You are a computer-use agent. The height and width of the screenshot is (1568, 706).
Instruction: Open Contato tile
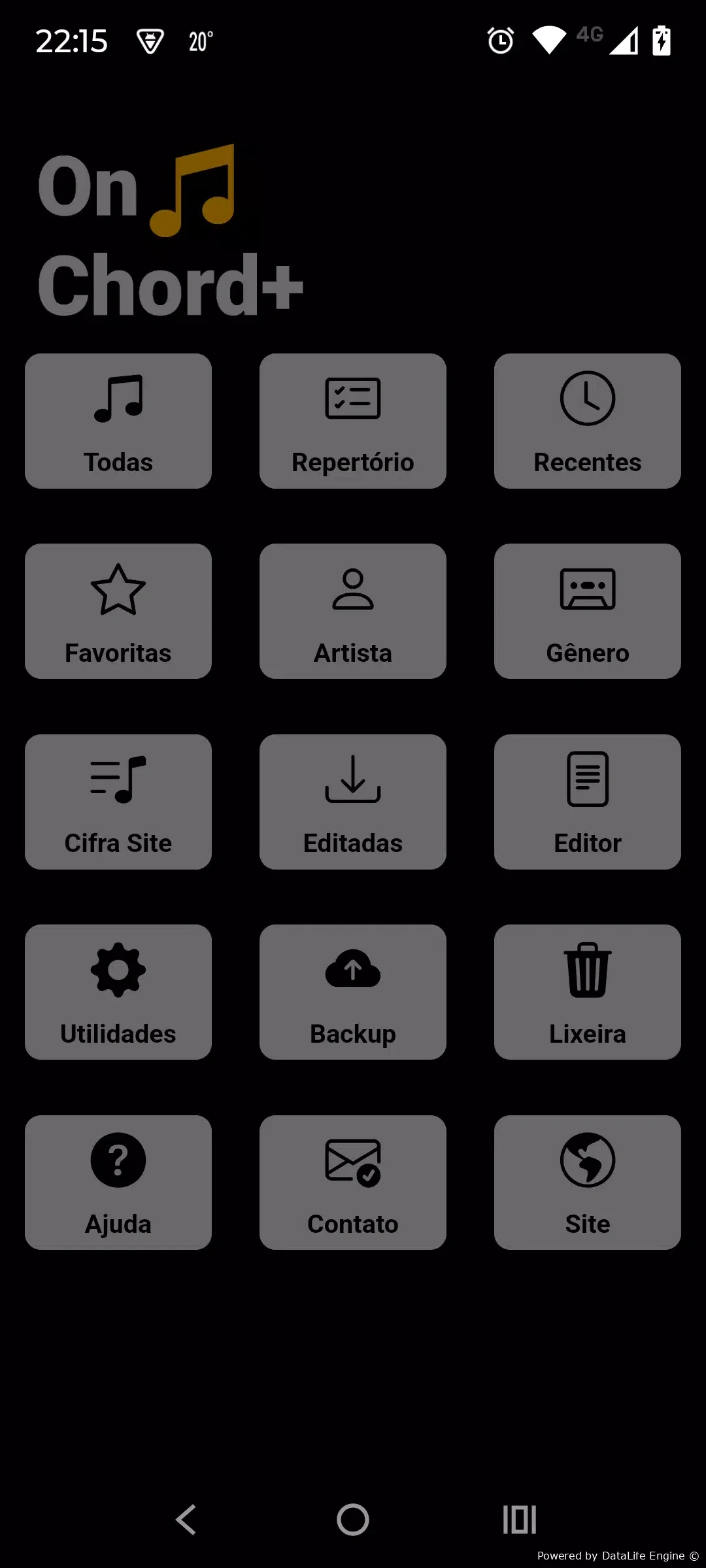[353, 1183]
